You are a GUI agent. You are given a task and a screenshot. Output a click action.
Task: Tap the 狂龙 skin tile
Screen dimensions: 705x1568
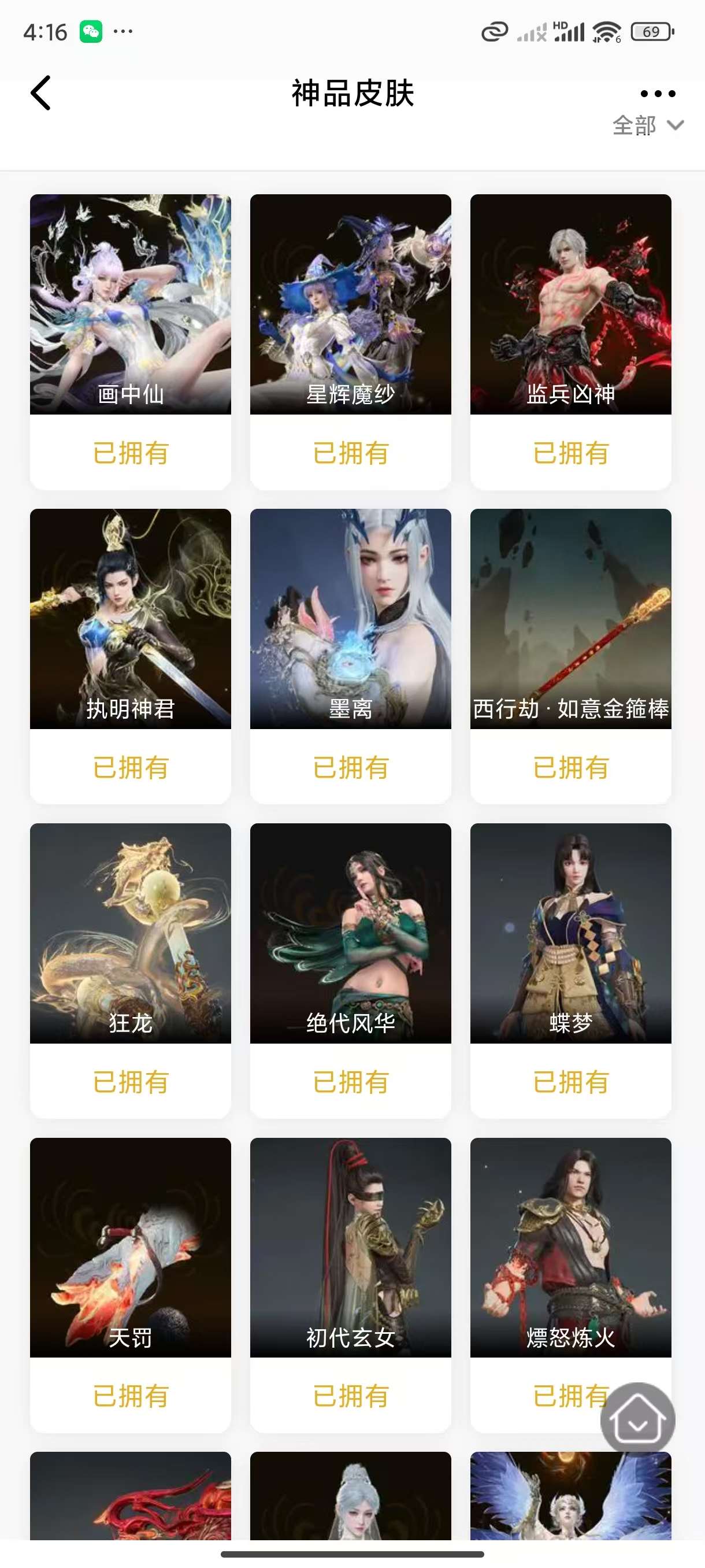click(x=130, y=933)
